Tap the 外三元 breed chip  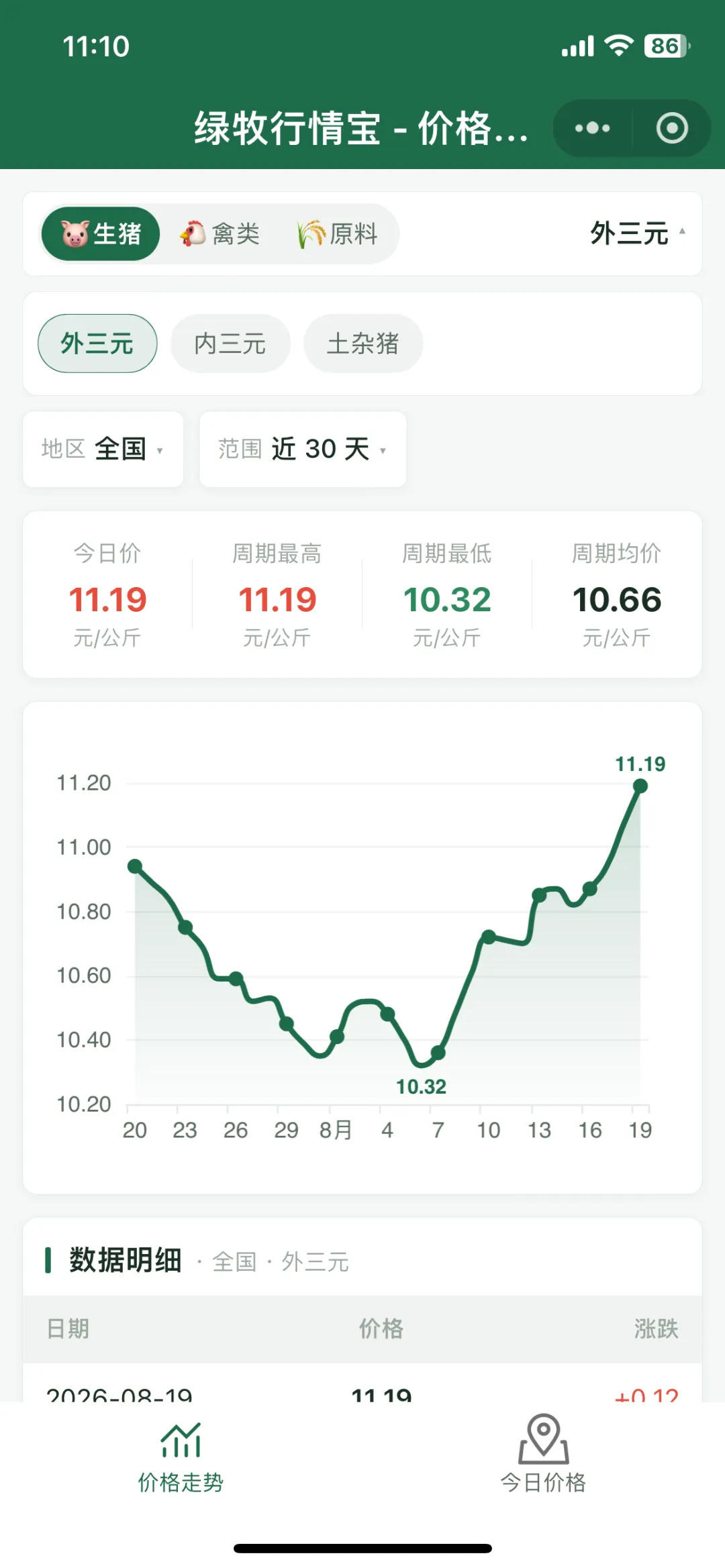[97, 344]
